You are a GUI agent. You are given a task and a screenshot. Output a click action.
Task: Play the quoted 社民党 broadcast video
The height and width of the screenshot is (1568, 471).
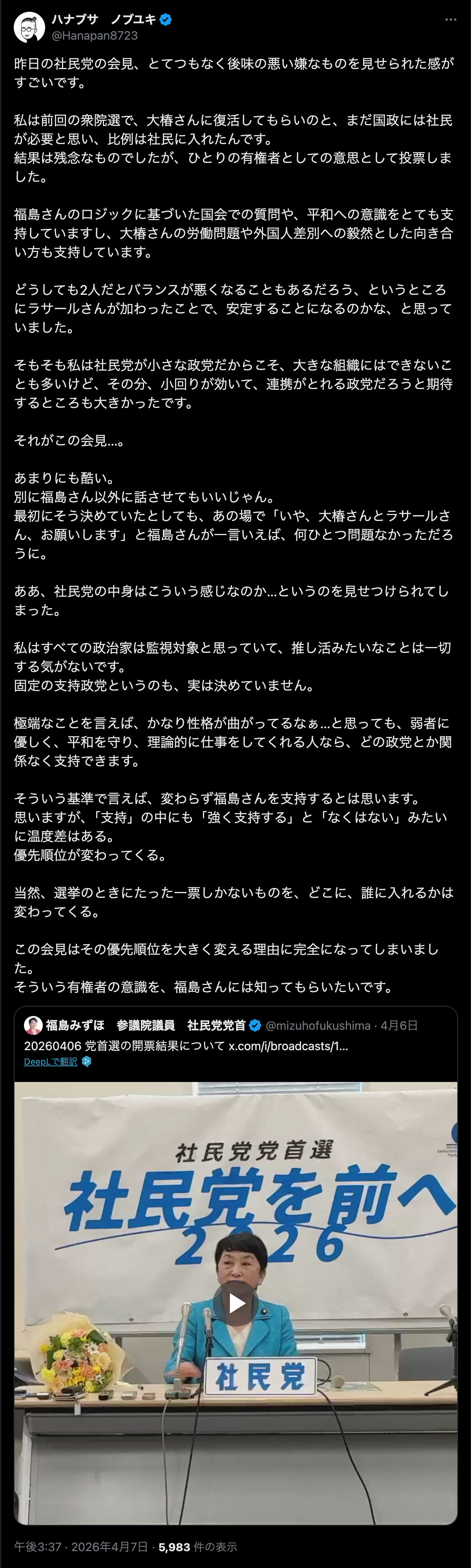click(x=236, y=1303)
